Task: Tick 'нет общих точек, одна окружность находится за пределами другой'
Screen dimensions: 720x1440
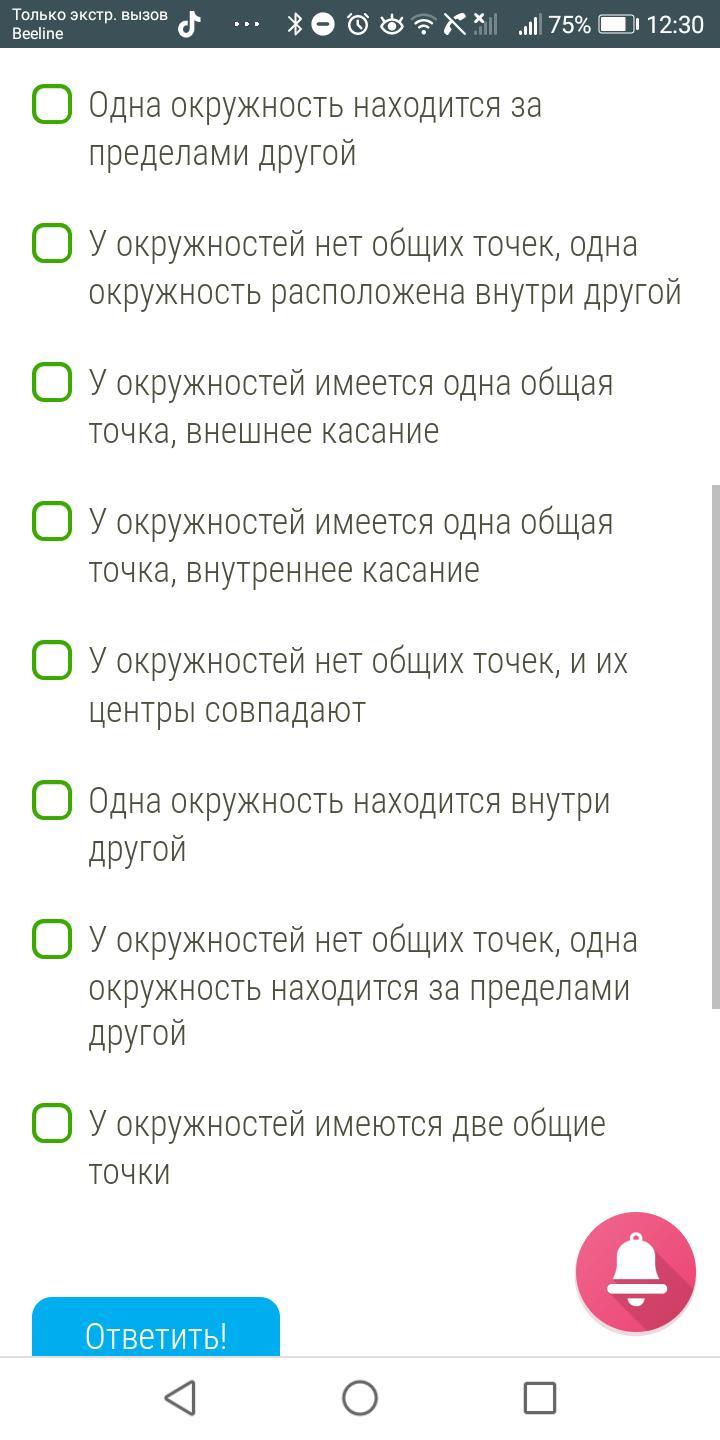Action: tap(52, 939)
